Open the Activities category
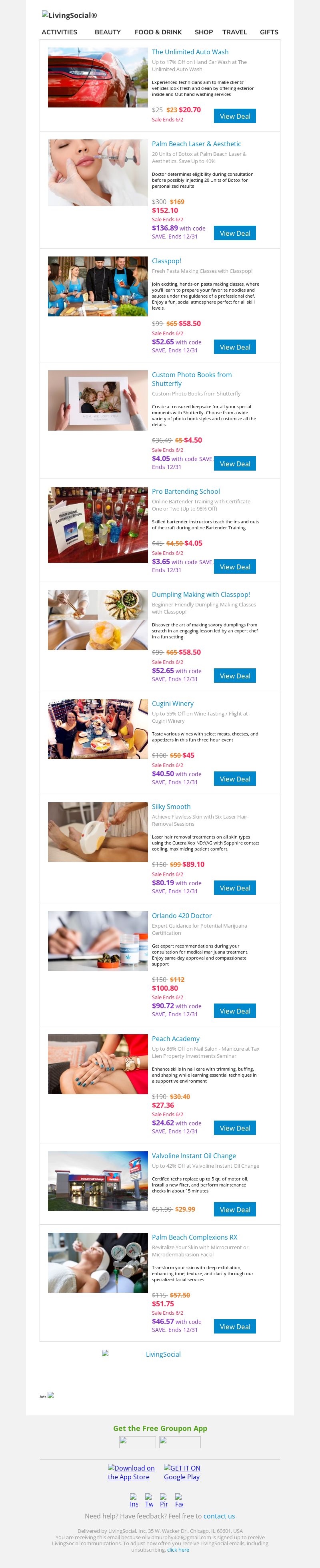This screenshot has height=1568, width=320. pyautogui.click(x=59, y=32)
